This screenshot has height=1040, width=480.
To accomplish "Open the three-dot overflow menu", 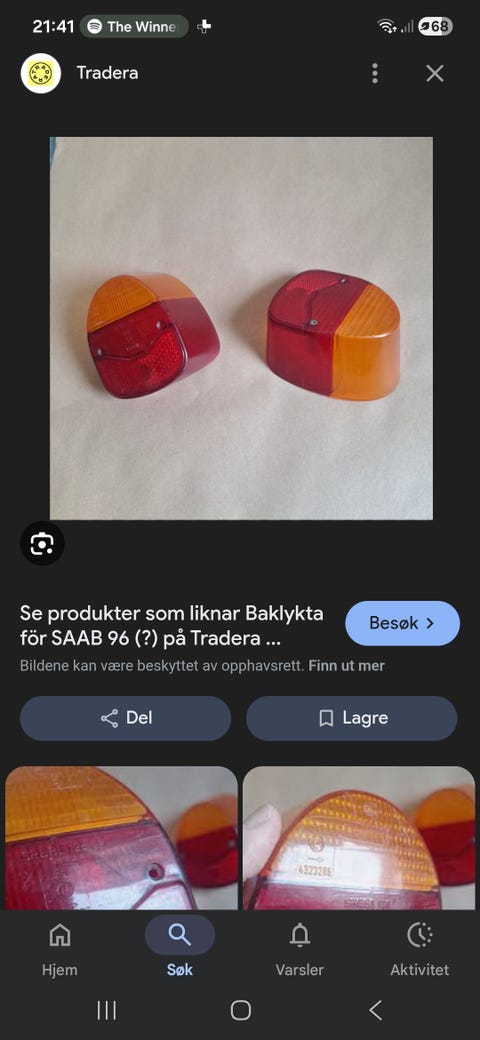I will point(375,73).
